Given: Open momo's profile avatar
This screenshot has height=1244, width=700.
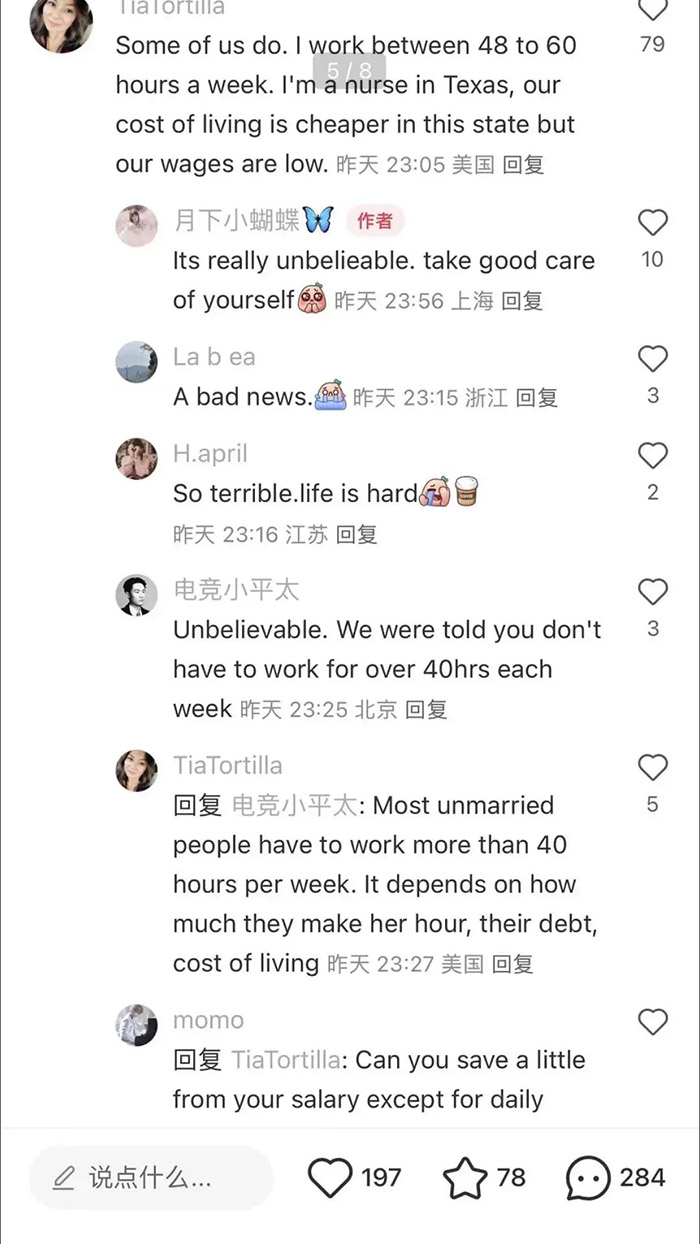Looking at the screenshot, I should pos(136,1025).
